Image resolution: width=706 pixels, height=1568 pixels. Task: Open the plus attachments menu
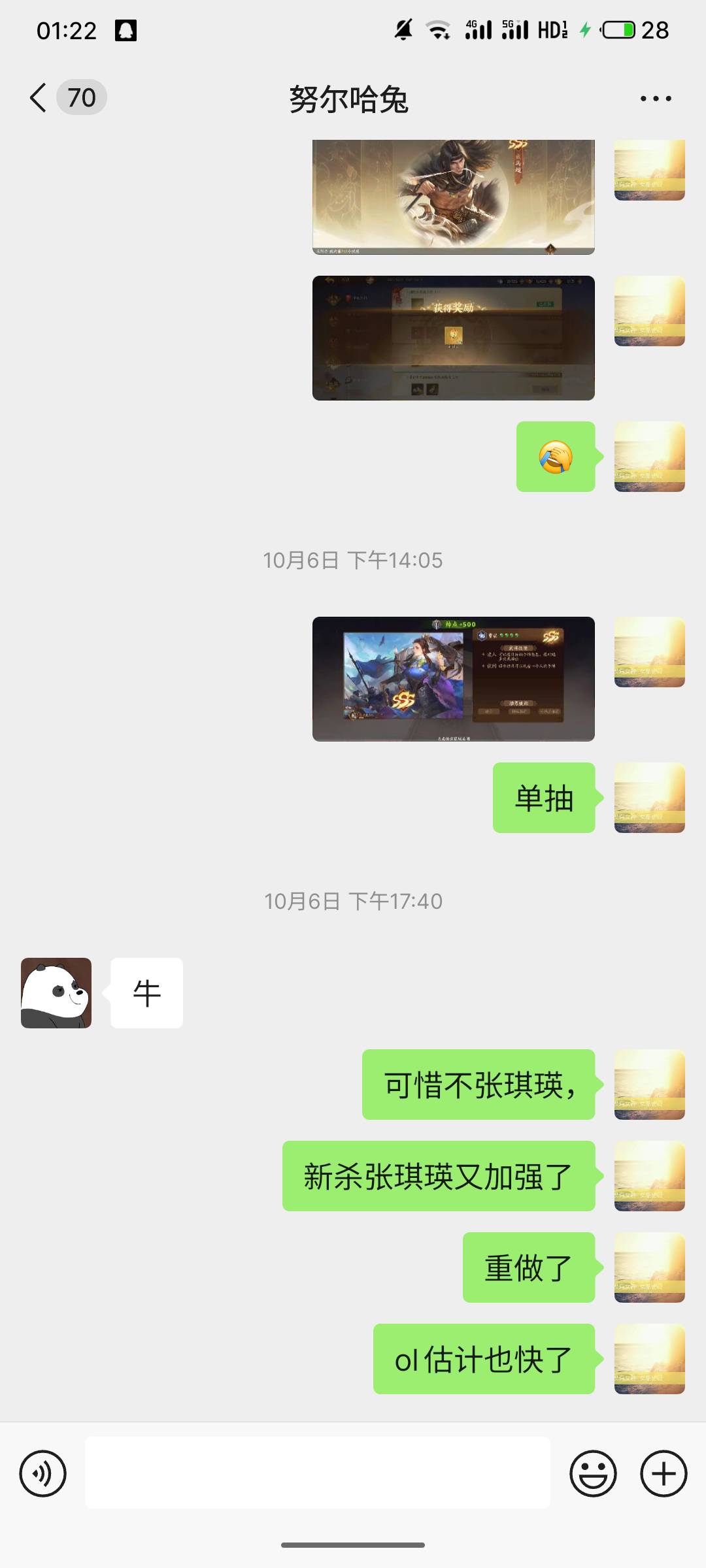(664, 1473)
